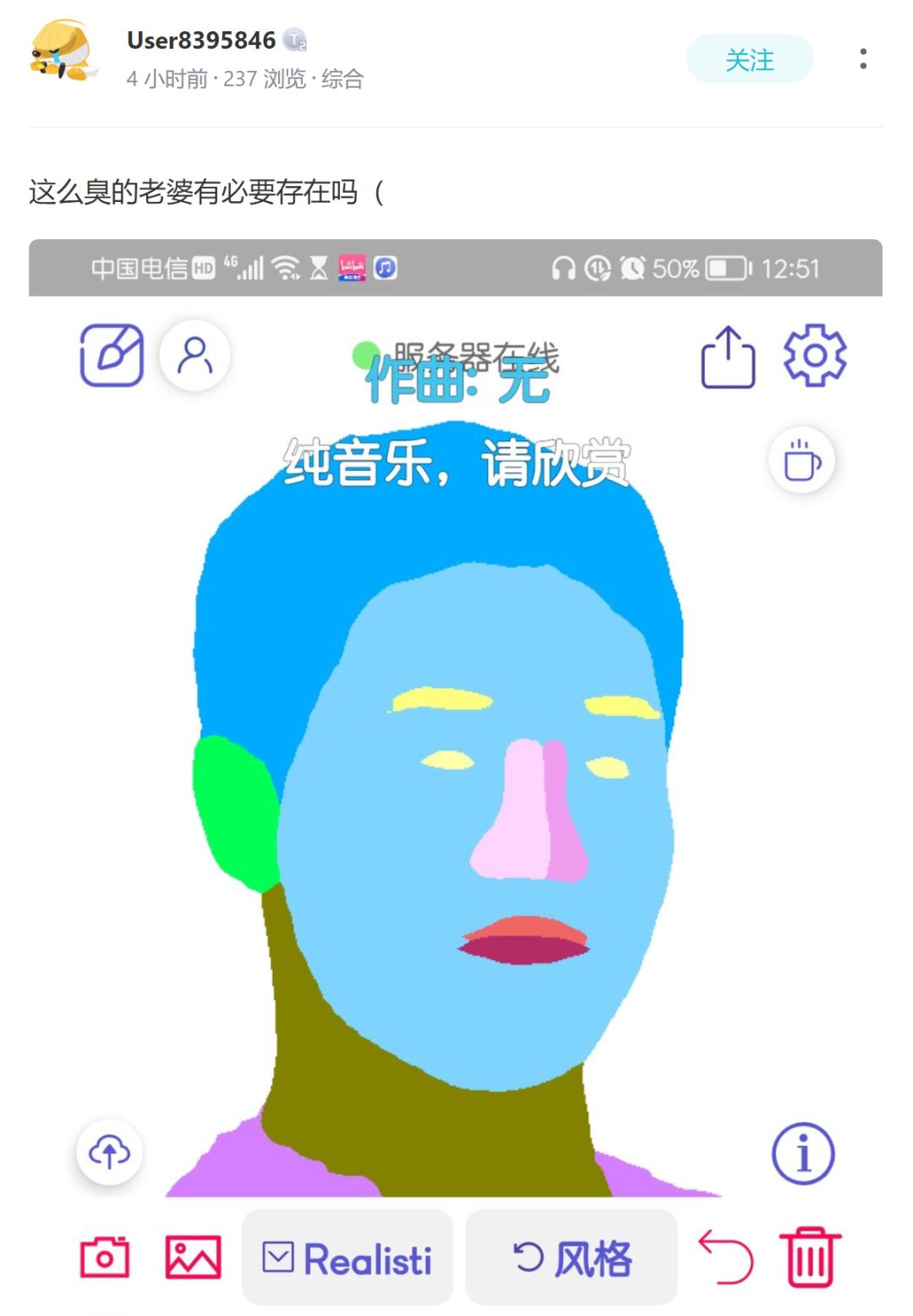Click the 关注 follow button

748,59
